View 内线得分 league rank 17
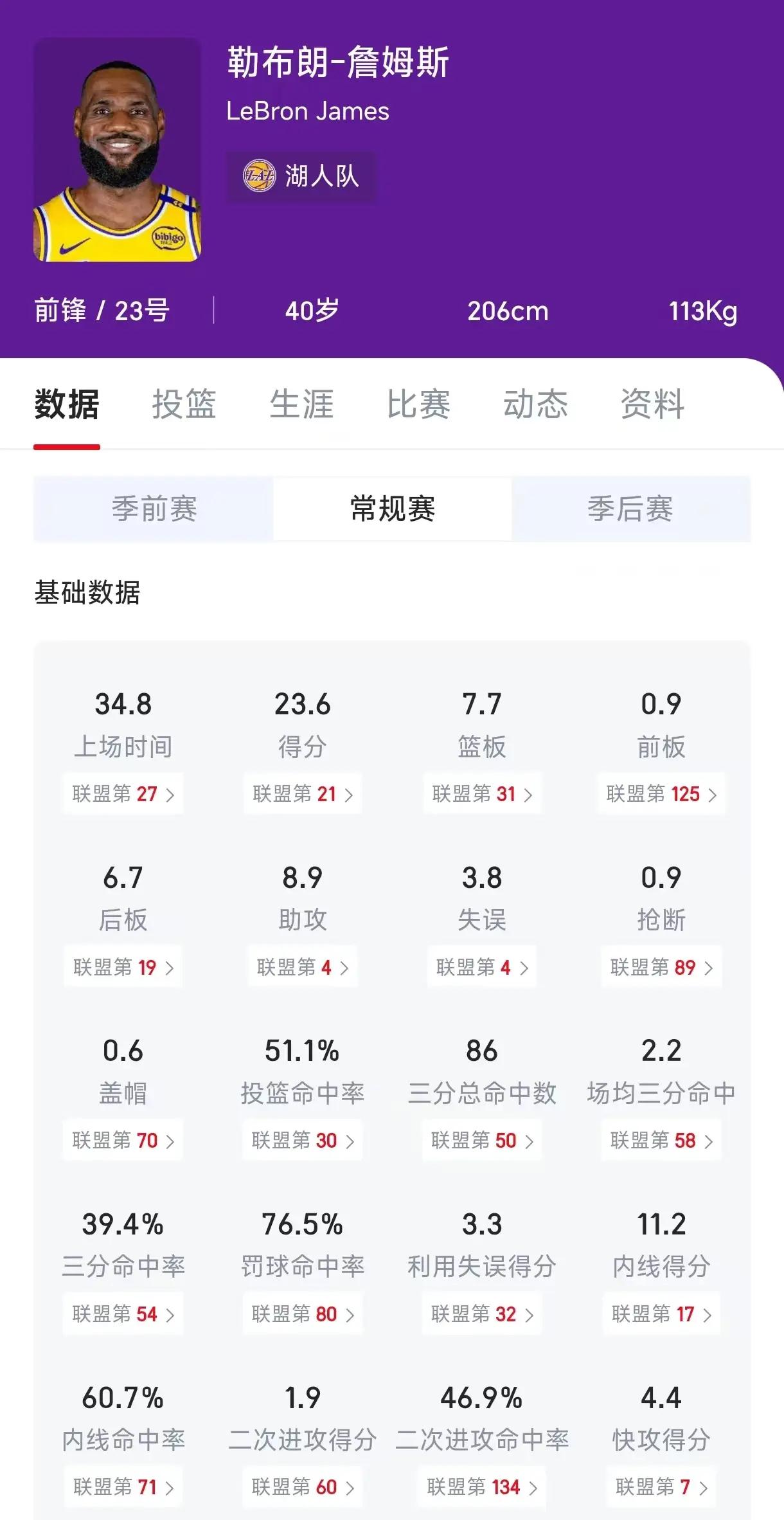The image size is (784, 1520). click(x=661, y=1314)
